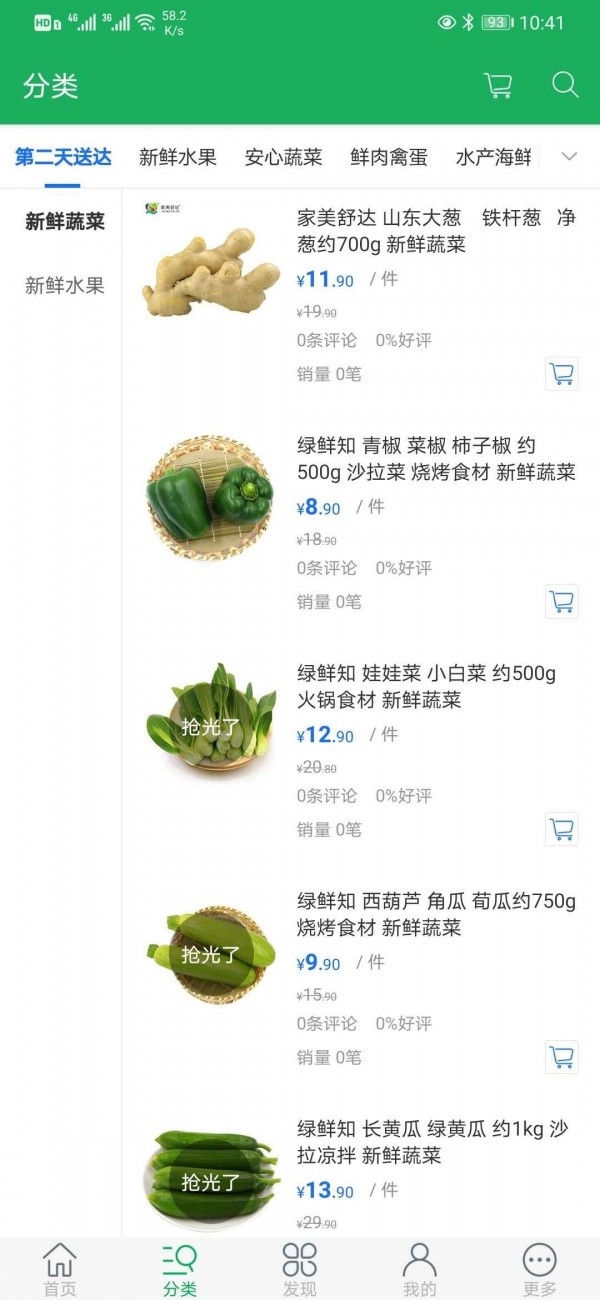Switch to the 安心蔬菜 top tab
This screenshot has height=1300, width=600.
(283, 157)
